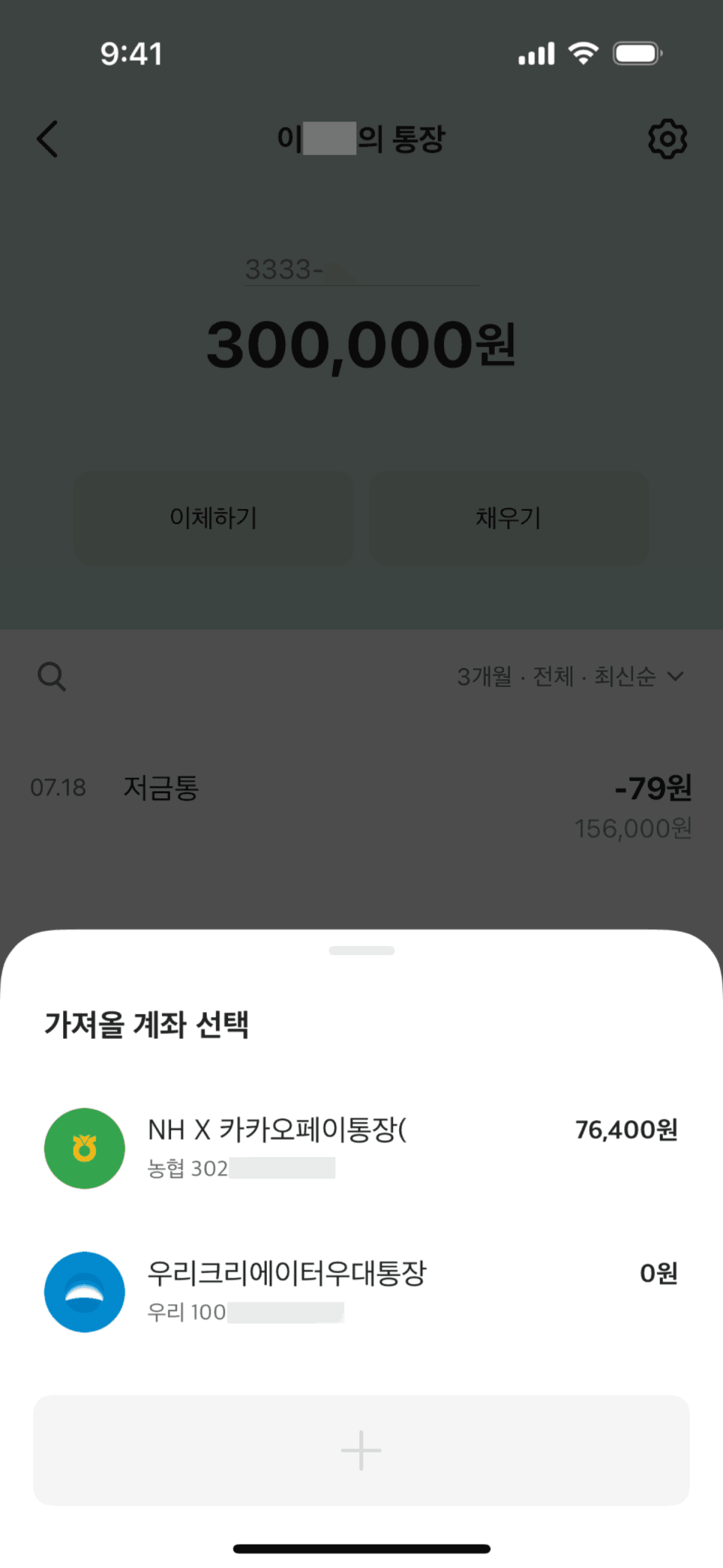Tap the 채우기 fill button
Image resolution: width=723 pixels, height=1568 pixels.
click(x=508, y=518)
